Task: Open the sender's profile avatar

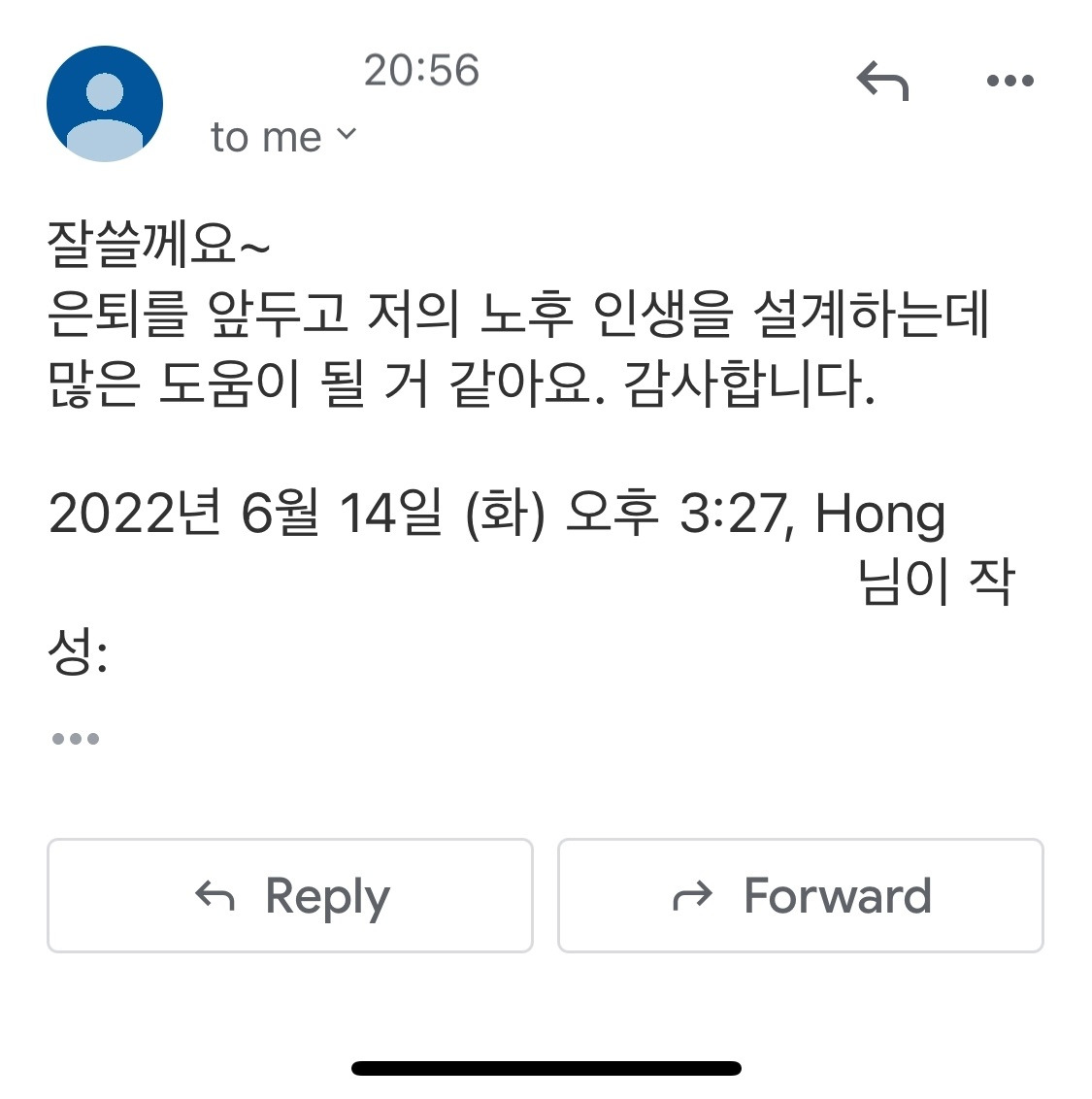Action: 105,104
